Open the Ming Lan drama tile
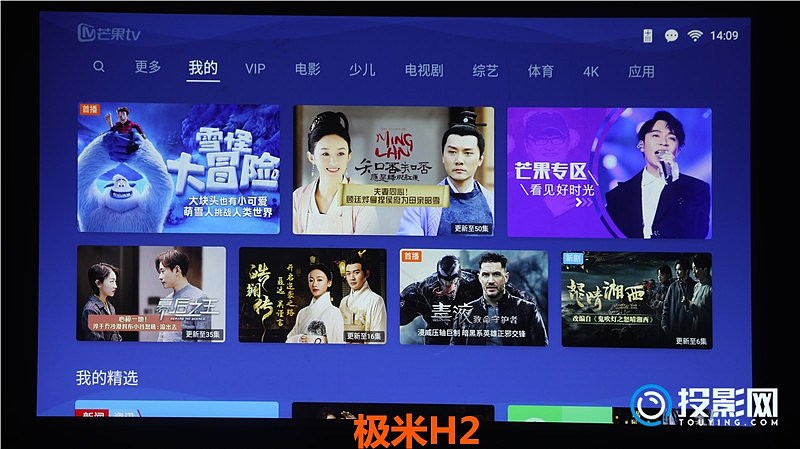Image resolution: width=800 pixels, height=449 pixels. pos(393,170)
